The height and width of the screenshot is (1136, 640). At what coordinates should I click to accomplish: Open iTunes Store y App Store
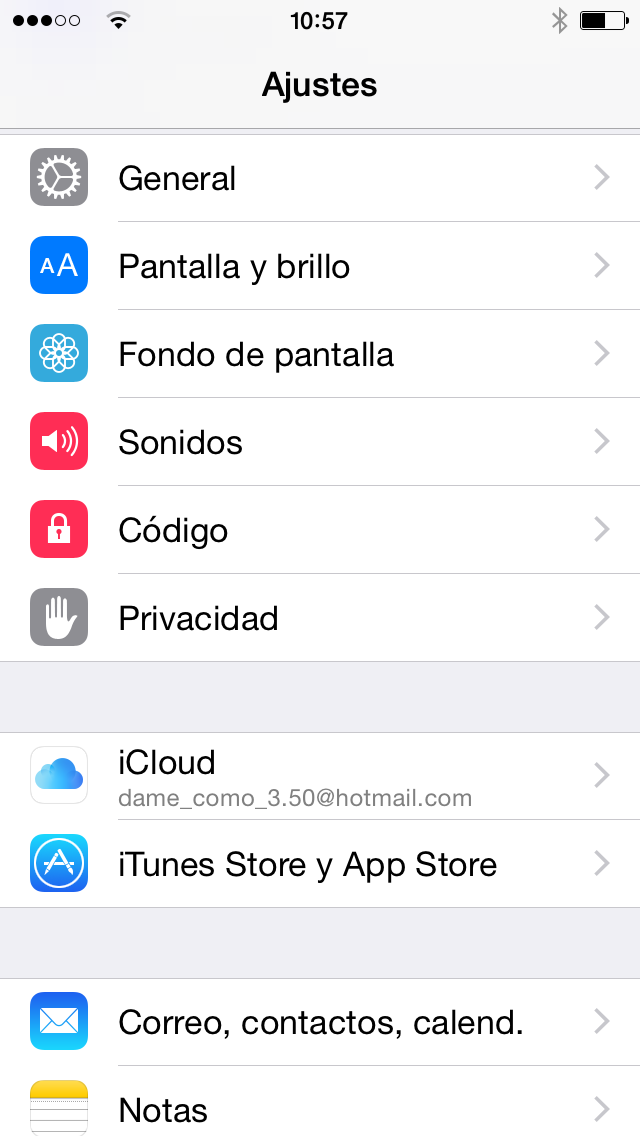pyautogui.click(x=320, y=864)
